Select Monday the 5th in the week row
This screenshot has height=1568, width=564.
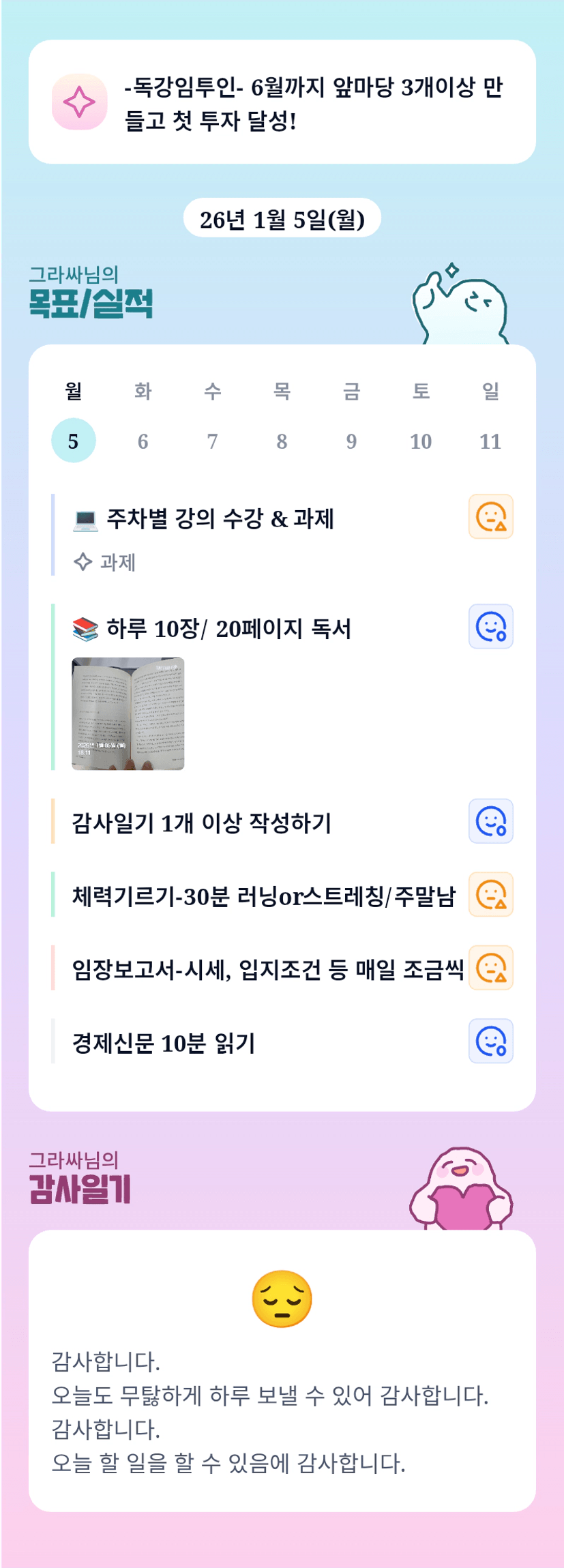pyautogui.click(x=74, y=441)
